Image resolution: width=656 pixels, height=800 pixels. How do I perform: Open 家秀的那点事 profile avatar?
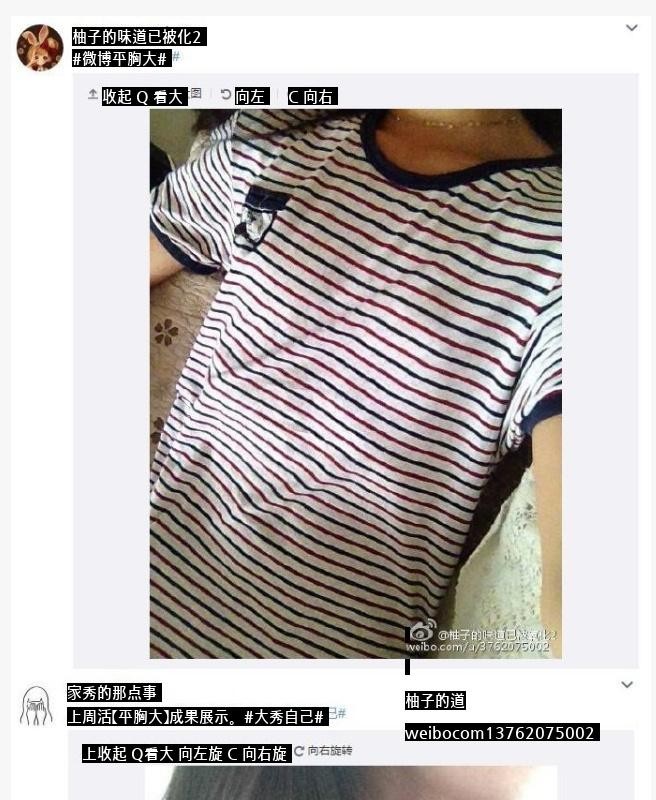coord(37,705)
